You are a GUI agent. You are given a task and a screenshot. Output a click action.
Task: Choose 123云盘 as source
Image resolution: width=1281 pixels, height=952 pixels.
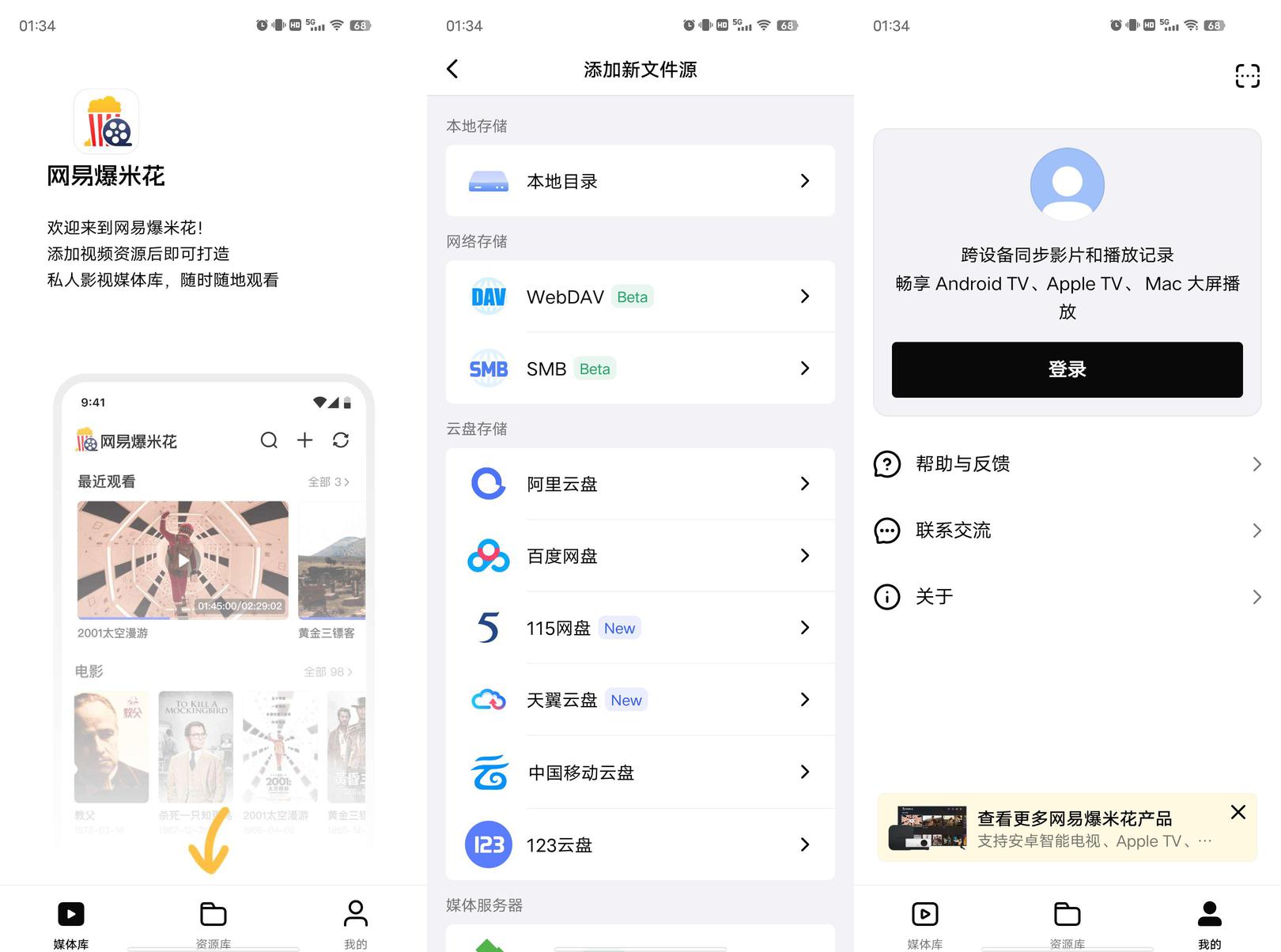click(x=640, y=844)
